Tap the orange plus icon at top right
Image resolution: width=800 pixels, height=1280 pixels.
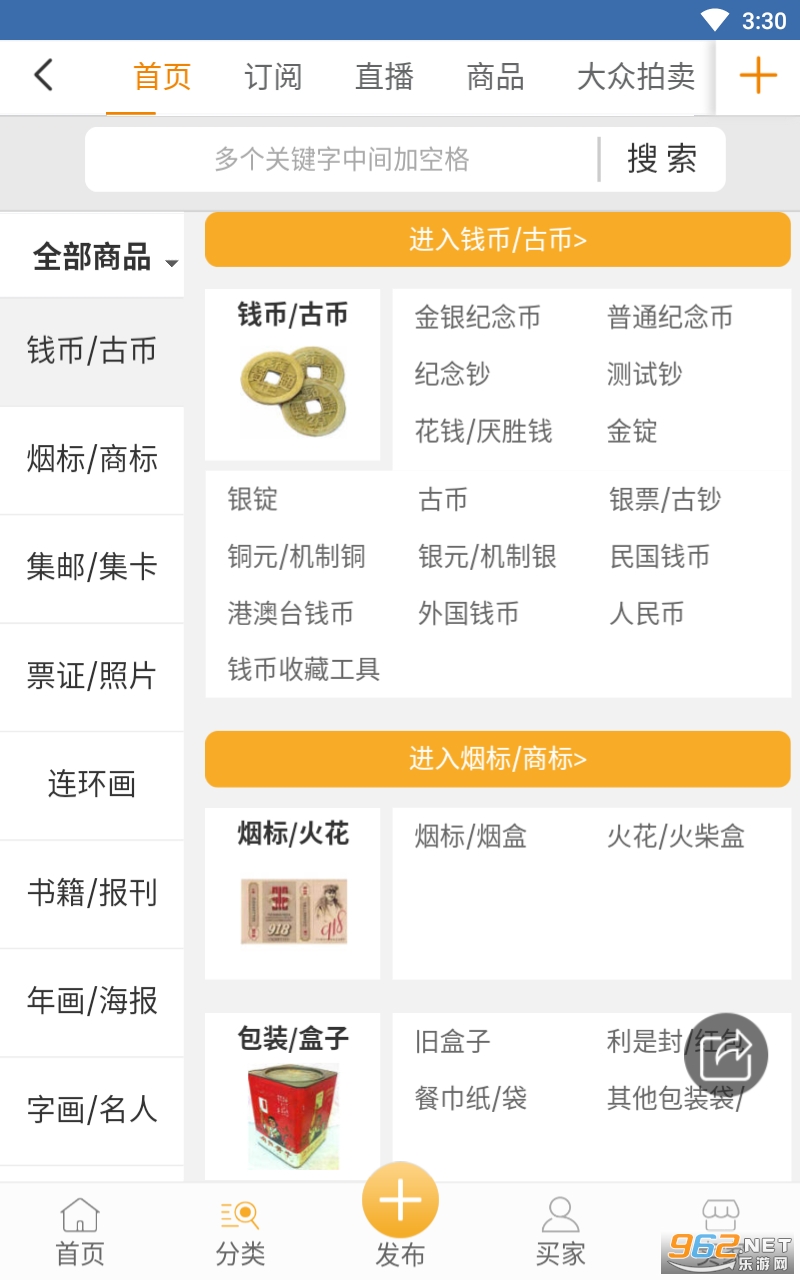(x=758, y=76)
